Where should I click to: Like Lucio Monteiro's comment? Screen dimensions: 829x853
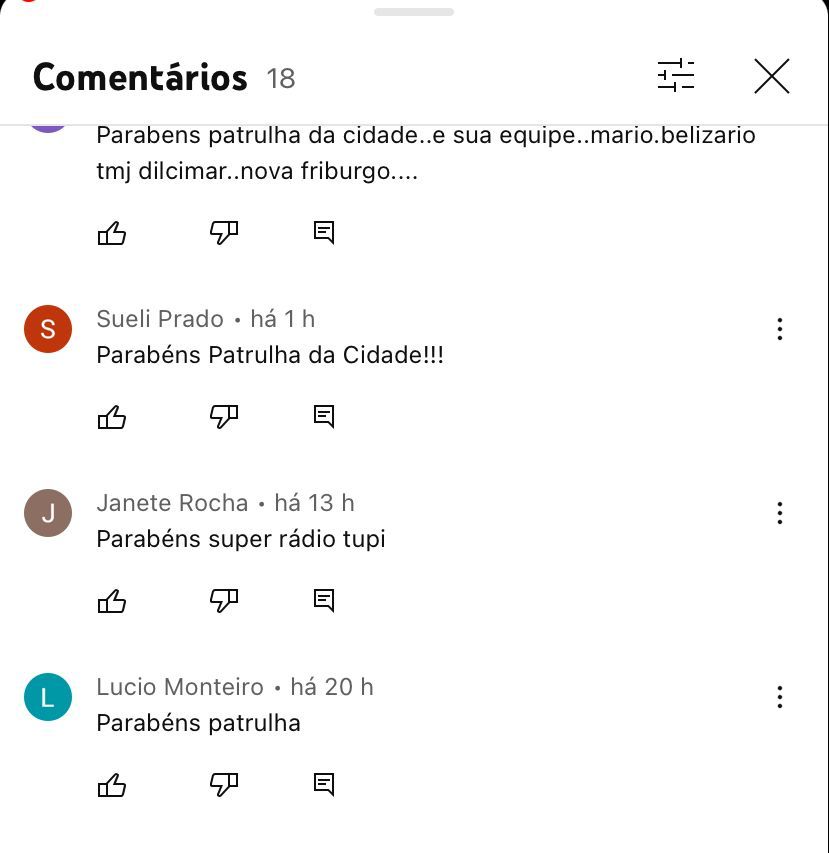tap(112, 785)
